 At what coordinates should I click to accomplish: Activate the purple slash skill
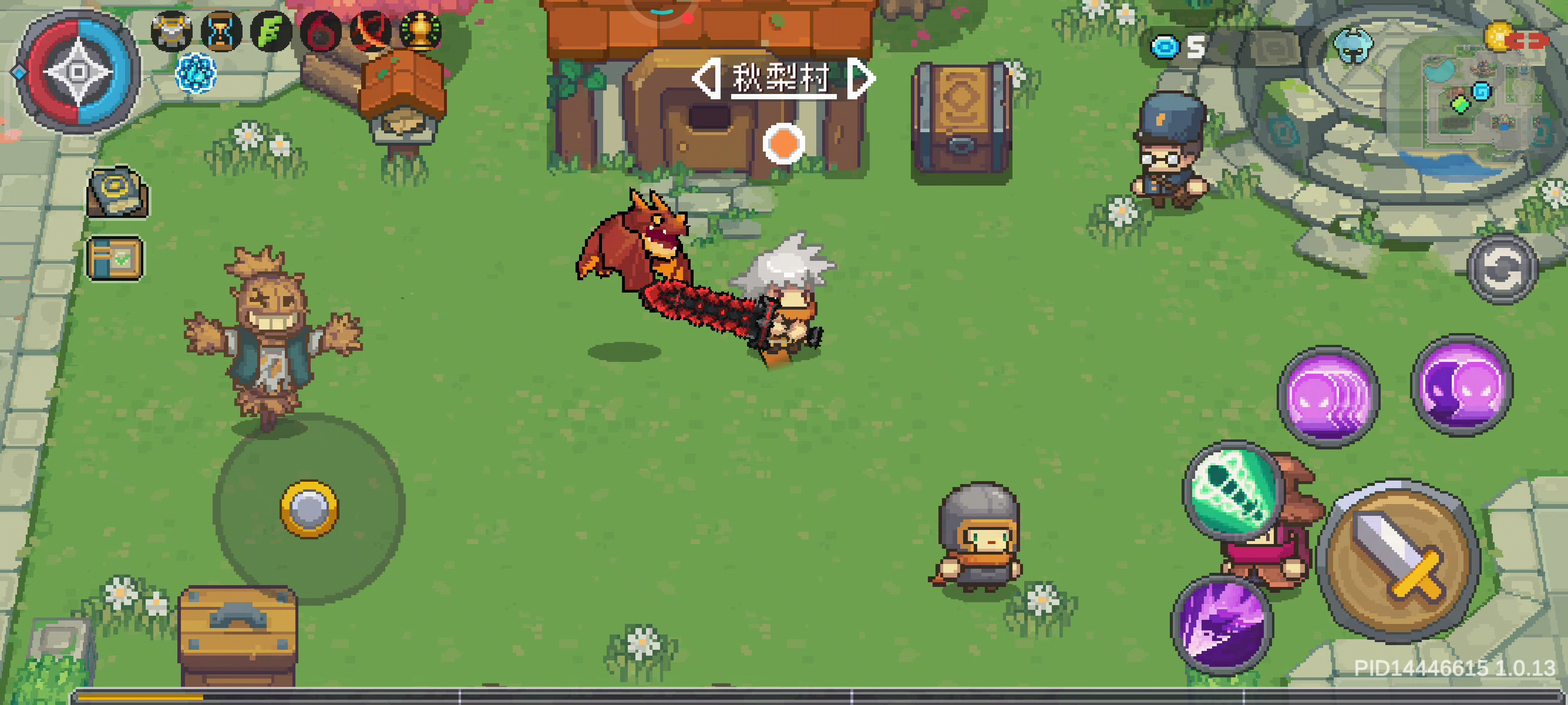[1222, 626]
